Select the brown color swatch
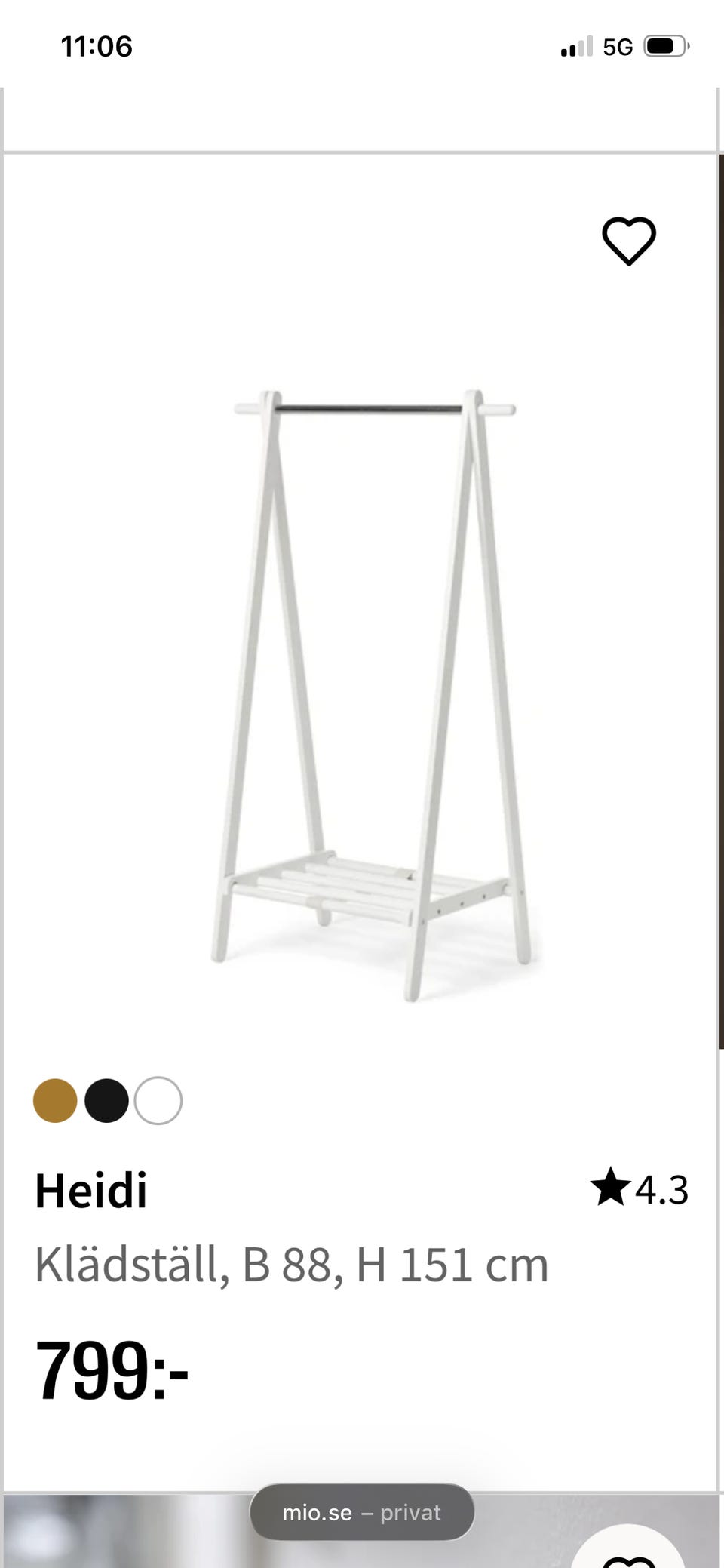The height and width of the screenshot is (1568, 724). tap(55, 1100)
